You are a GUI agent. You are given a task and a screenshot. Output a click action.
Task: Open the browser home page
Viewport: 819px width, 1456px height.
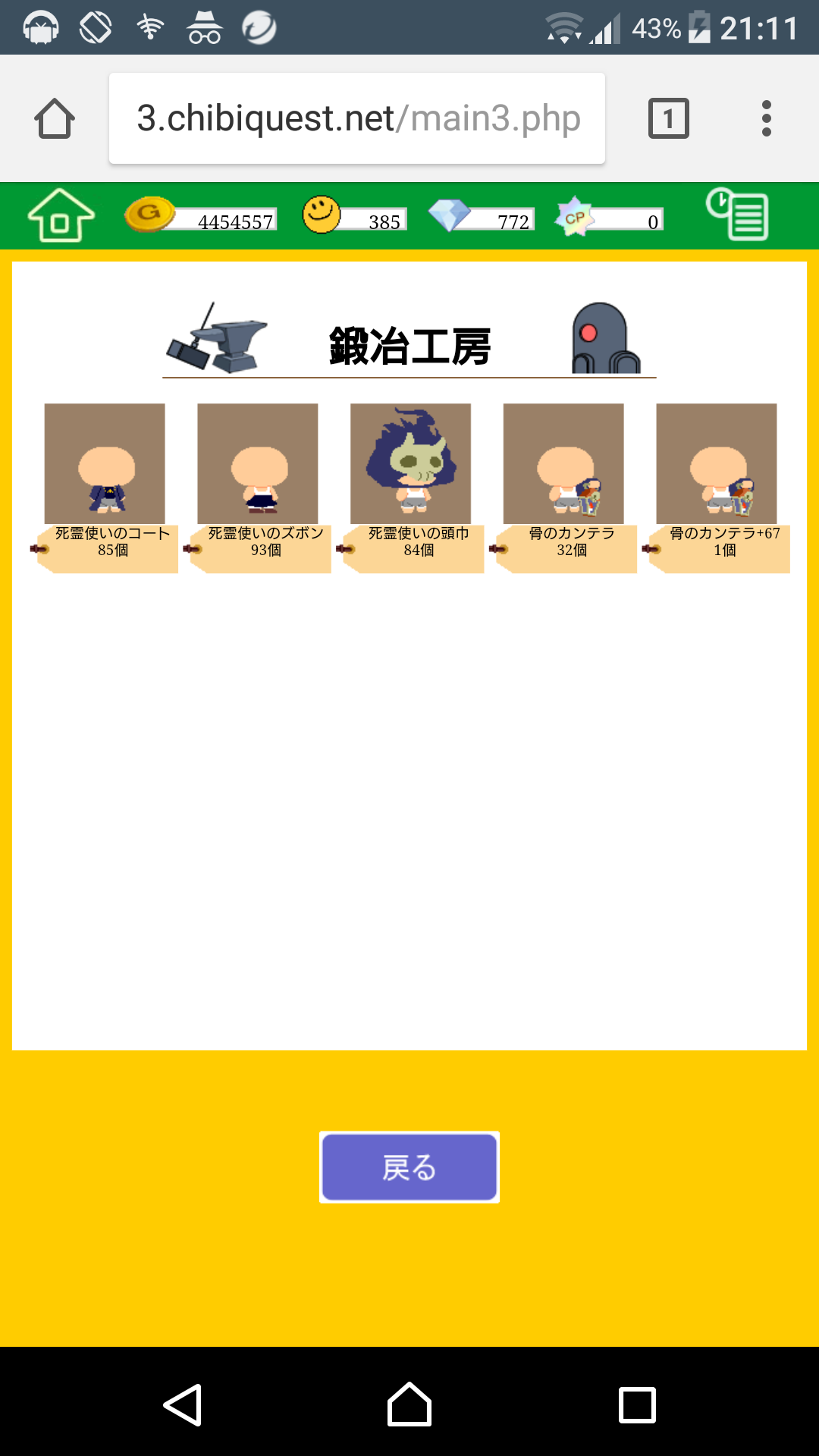(x=55, y=119)
